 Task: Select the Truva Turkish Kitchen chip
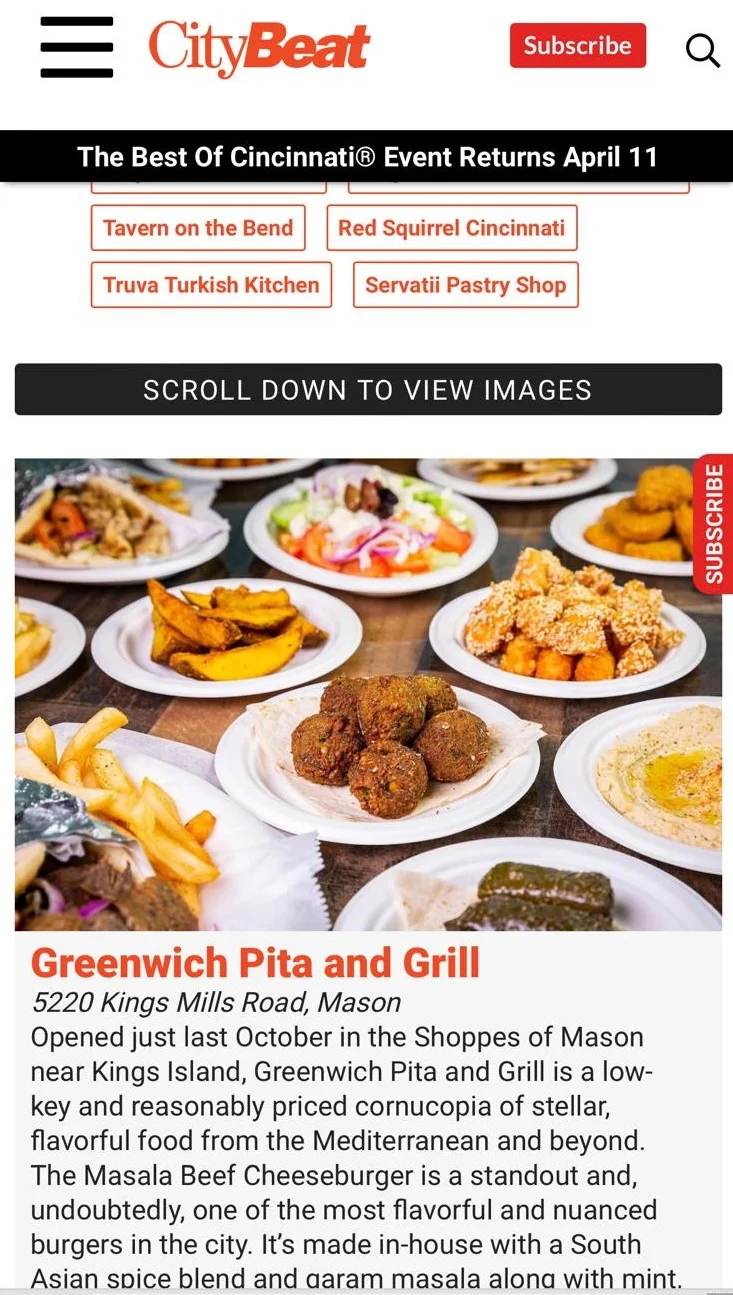coord(211,285)
